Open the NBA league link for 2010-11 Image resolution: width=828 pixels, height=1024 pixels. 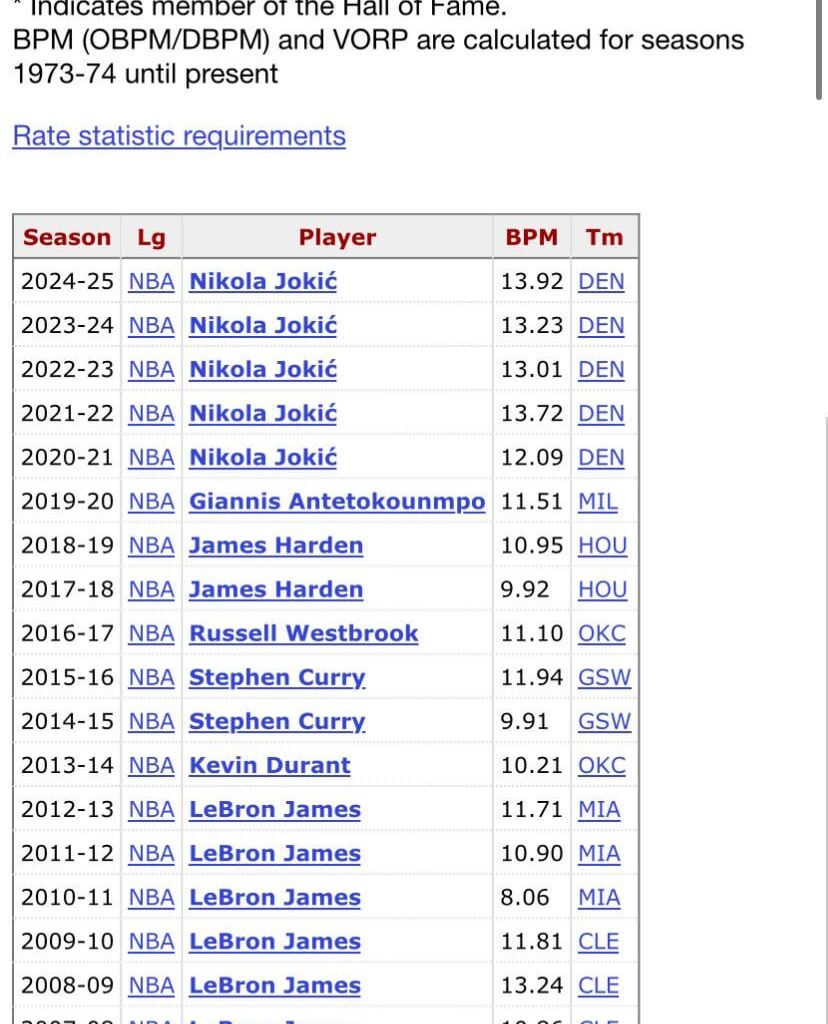pos(152,897)
